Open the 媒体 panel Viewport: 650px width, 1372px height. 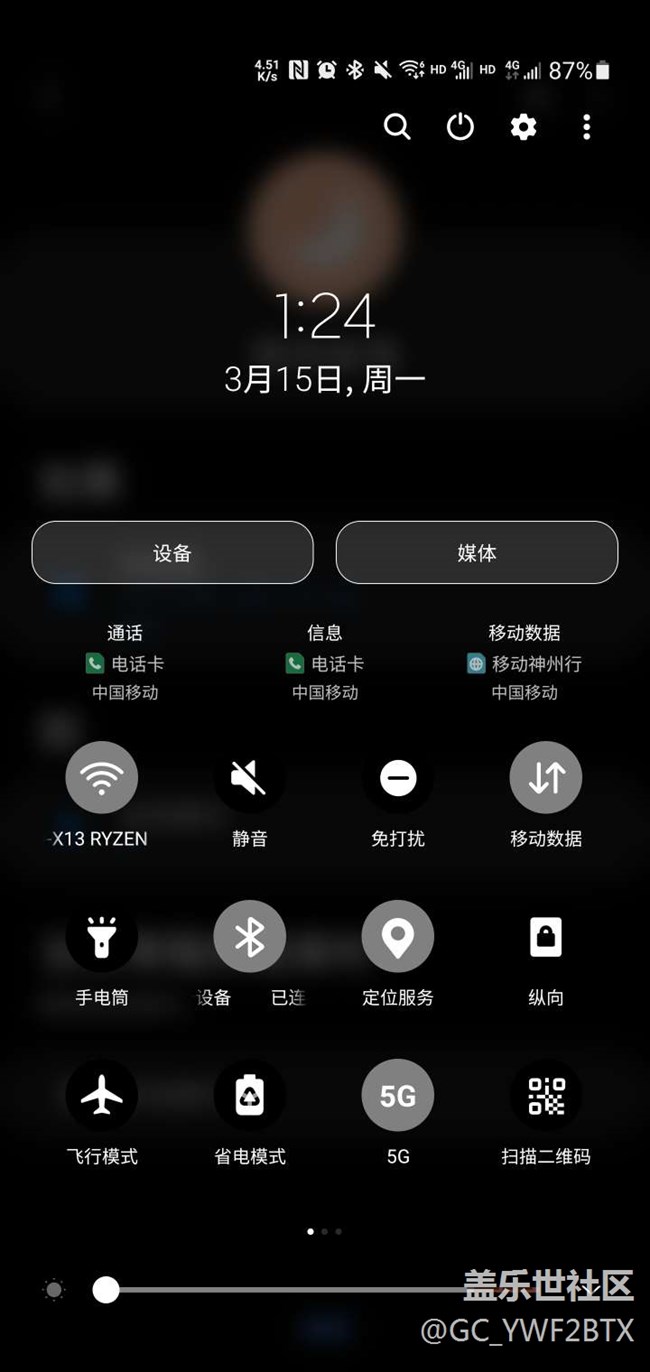[x=477, y=552]
